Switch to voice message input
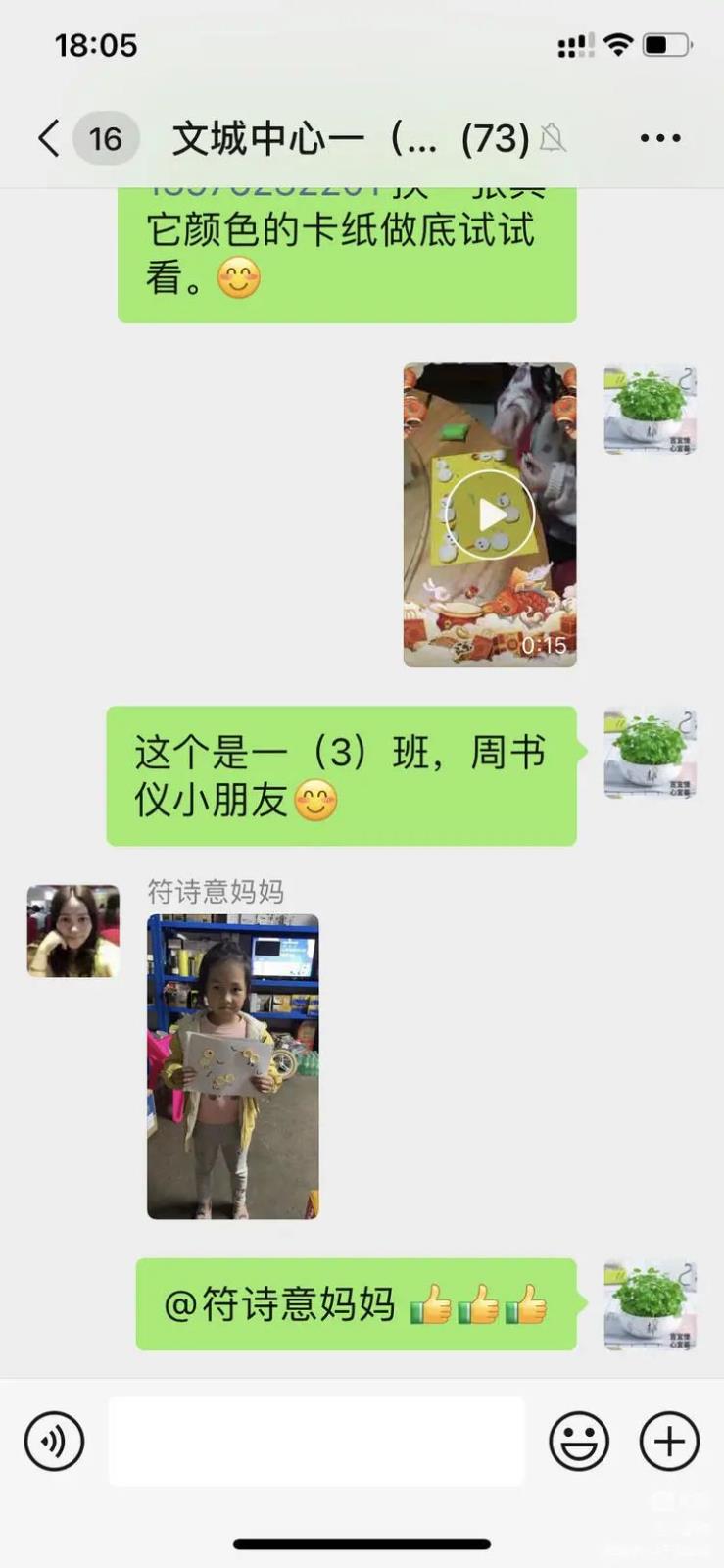Image resolution: width=724 pixels, height=1568 pixels. (54, 1441)
